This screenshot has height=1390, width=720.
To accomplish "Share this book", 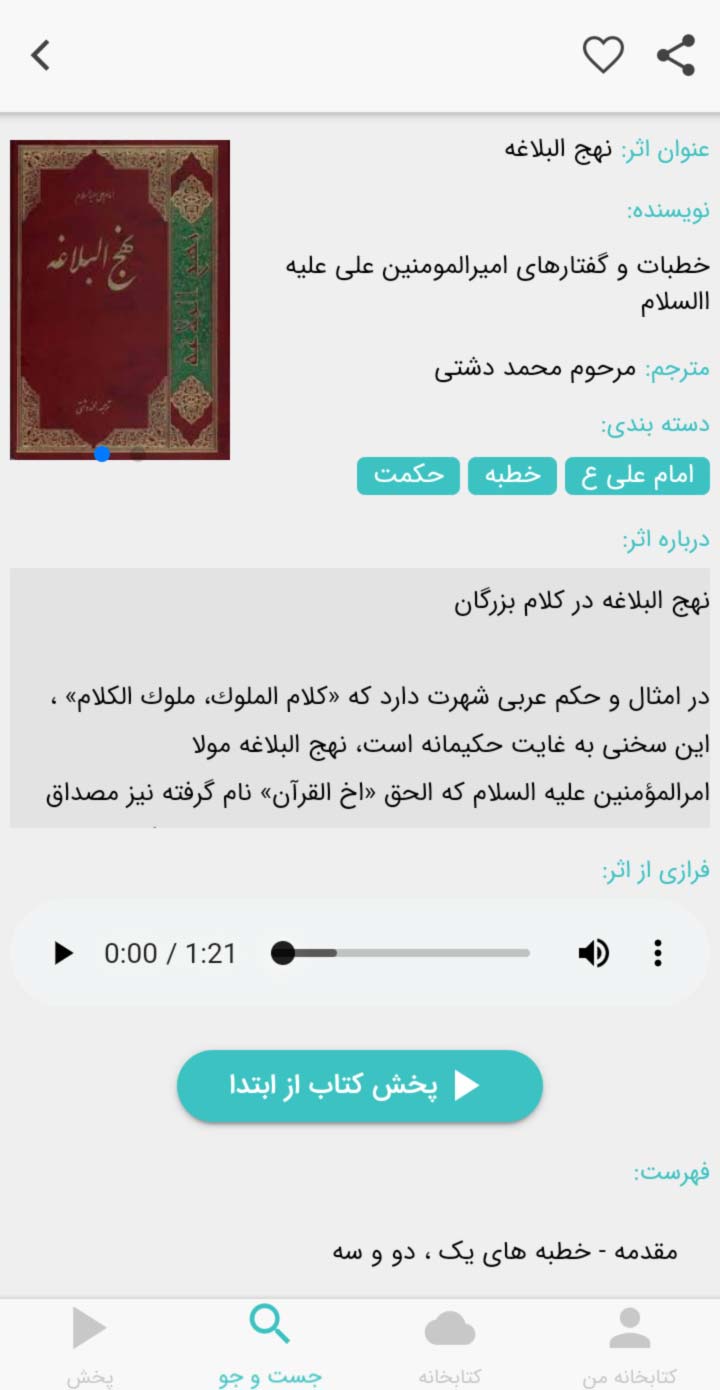I will coord(676,55).
